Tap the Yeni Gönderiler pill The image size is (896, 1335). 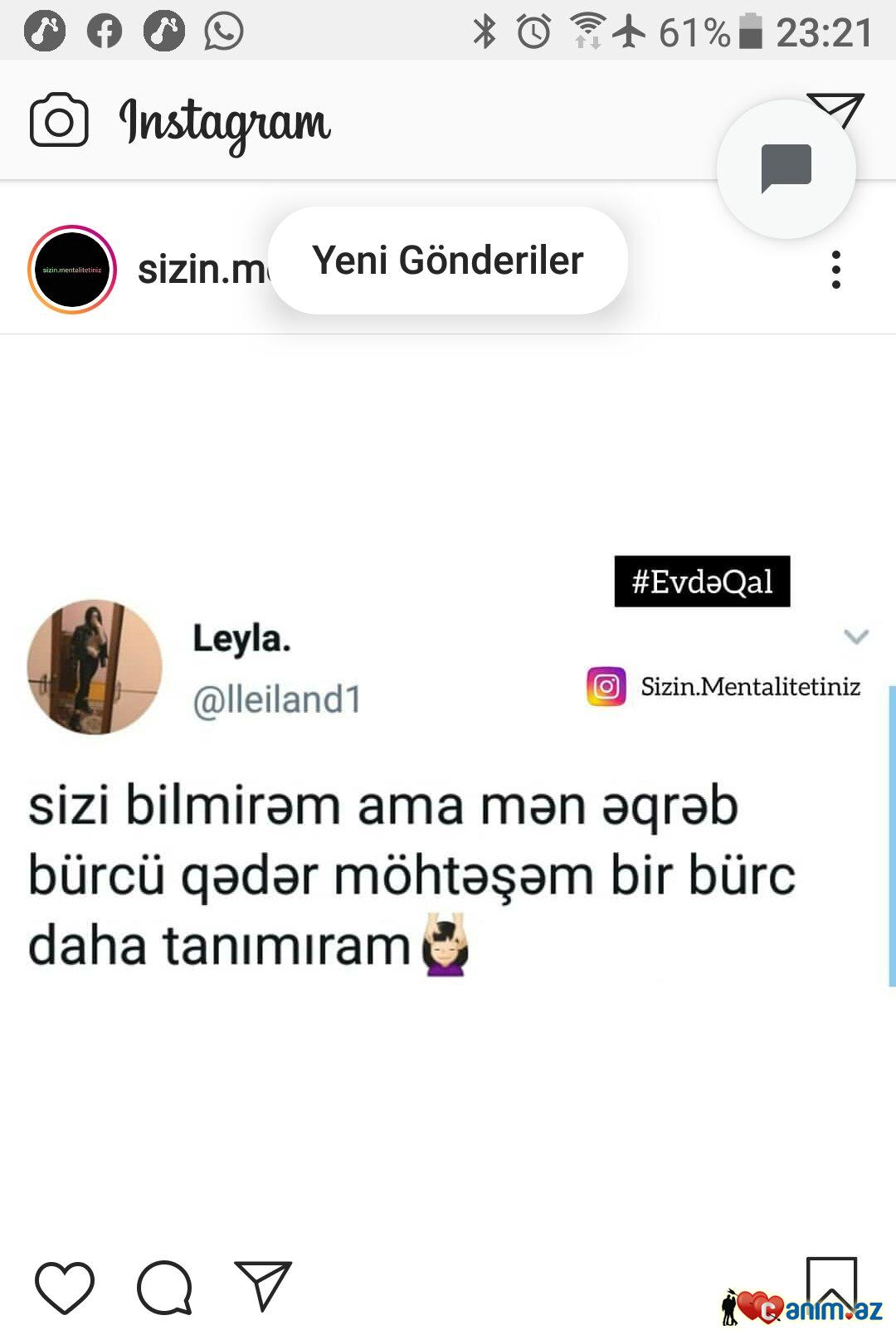(447, 261)
